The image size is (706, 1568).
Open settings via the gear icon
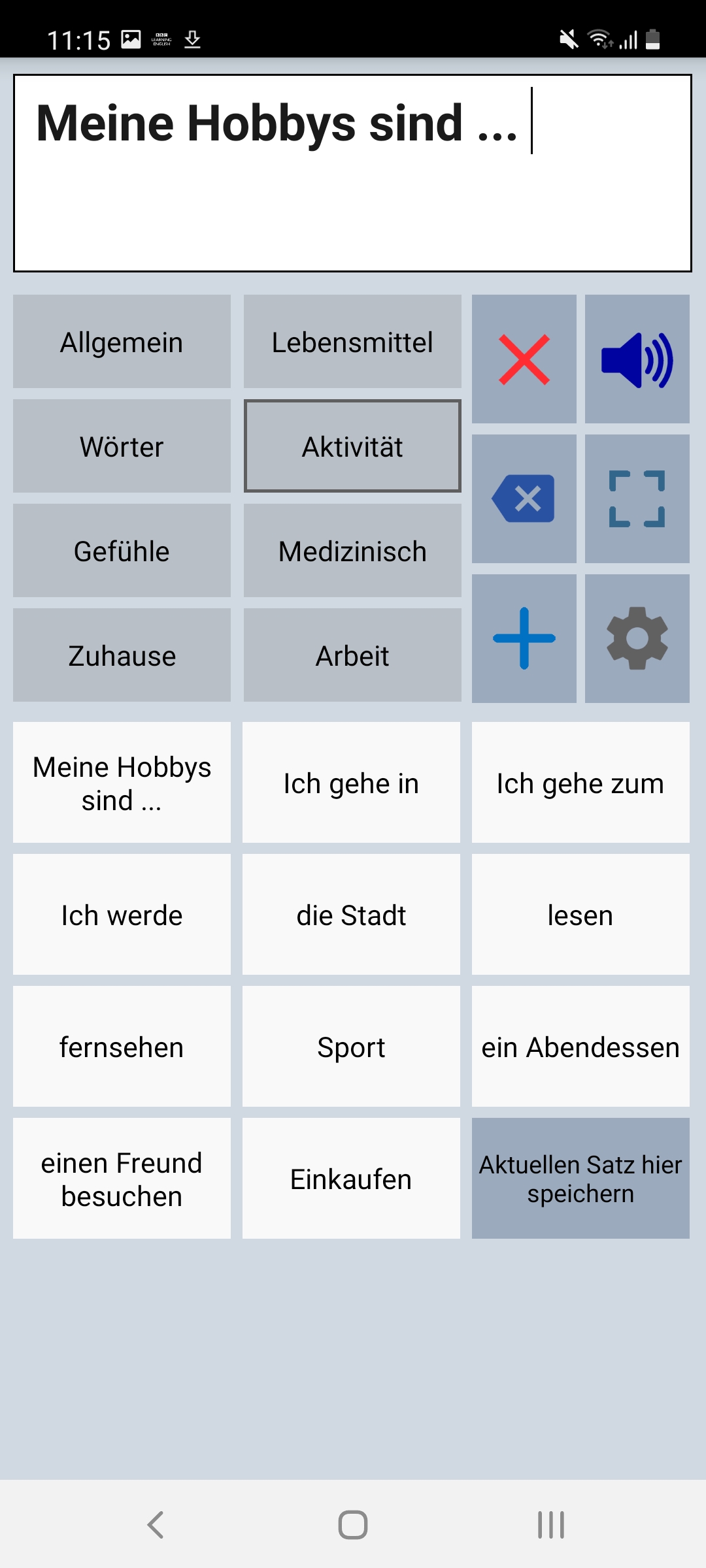tap(637, 638)
